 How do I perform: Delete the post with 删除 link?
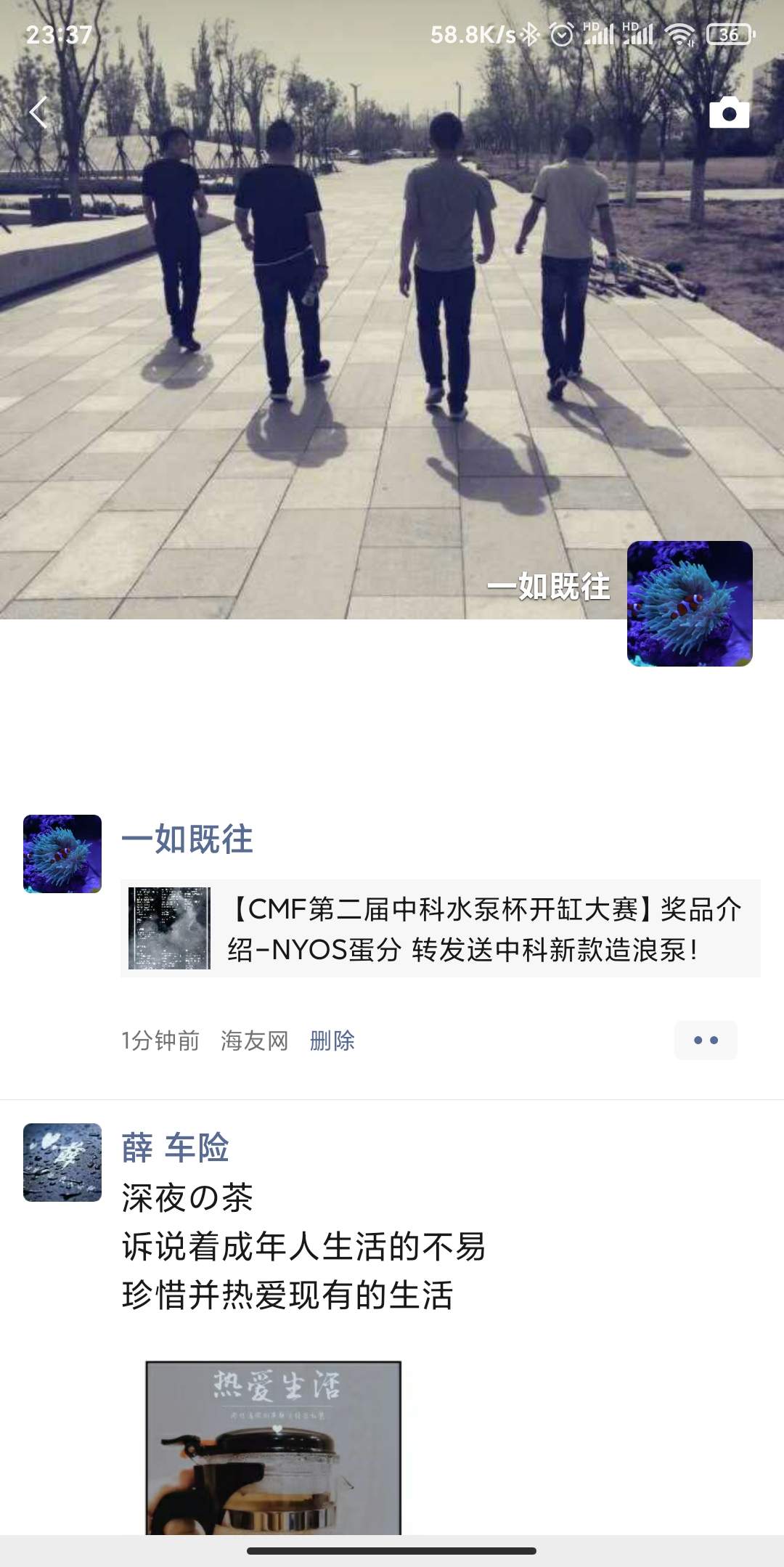point(332,1040)
